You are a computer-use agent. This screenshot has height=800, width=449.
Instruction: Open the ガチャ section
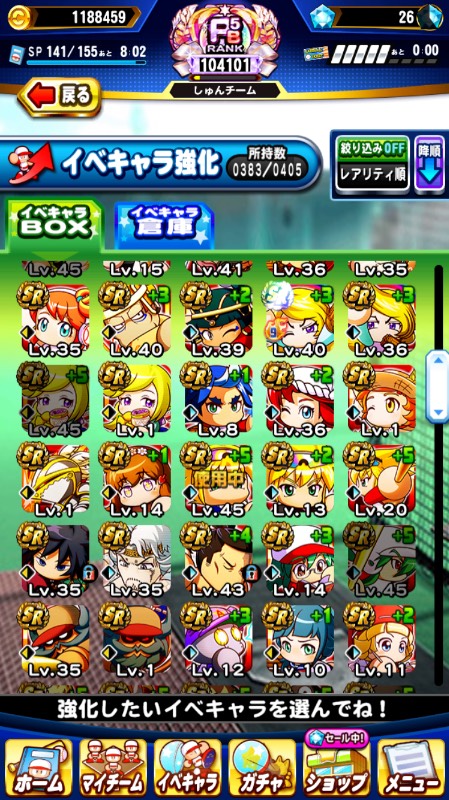(x=262, y=769)
